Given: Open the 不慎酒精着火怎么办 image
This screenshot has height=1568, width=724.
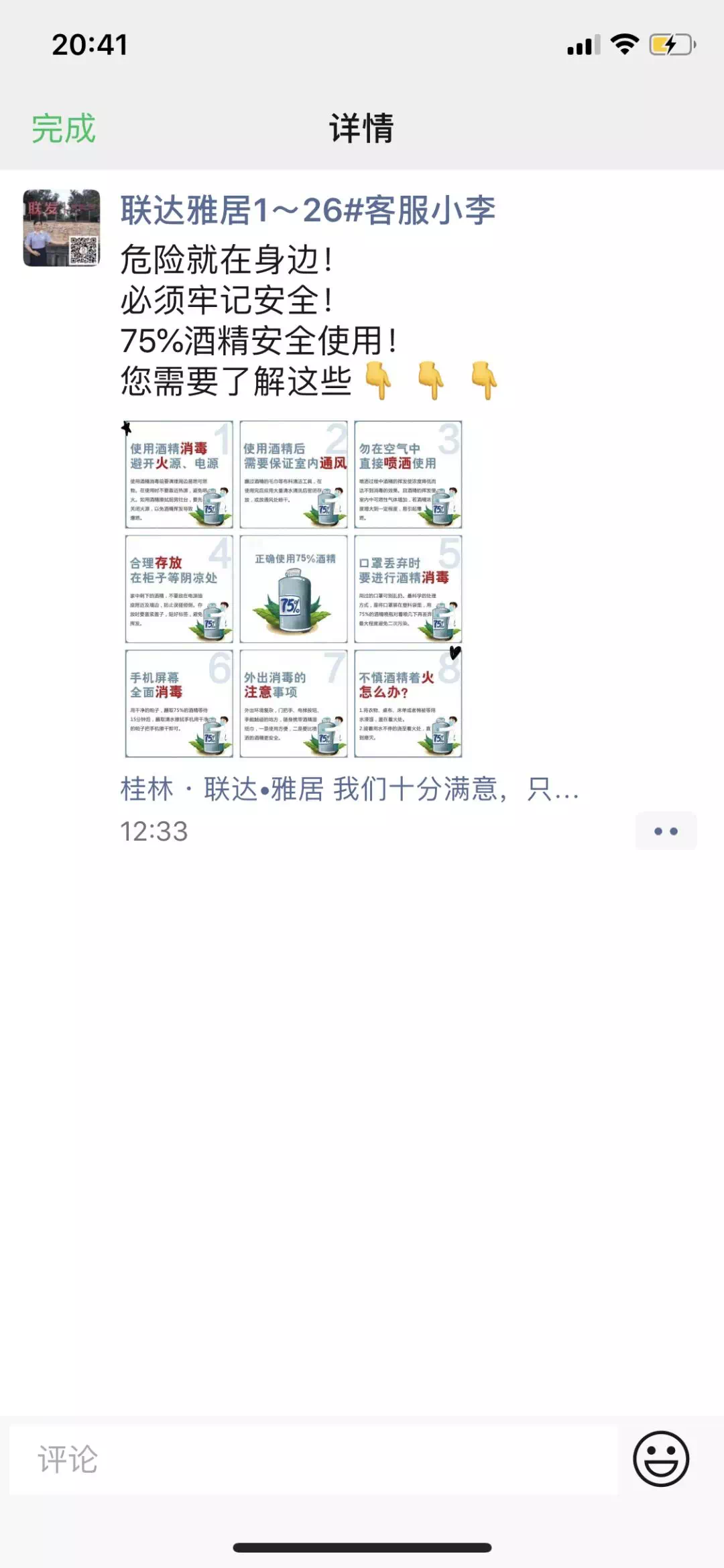Looking at the screenshot, I should [408, 703].
